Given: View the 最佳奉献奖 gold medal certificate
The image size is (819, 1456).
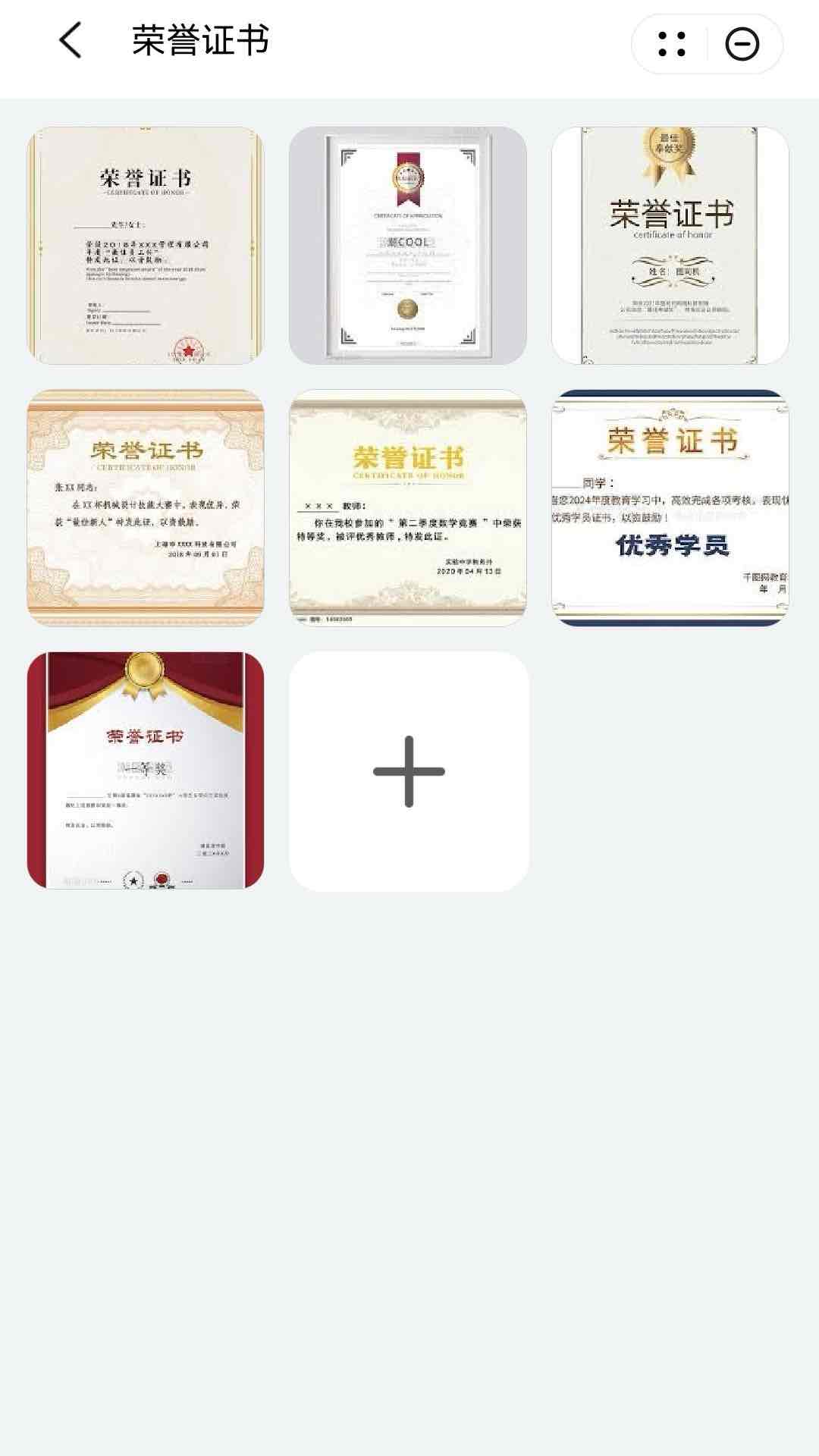Looking at the screenshot, I should click(670, 246).
